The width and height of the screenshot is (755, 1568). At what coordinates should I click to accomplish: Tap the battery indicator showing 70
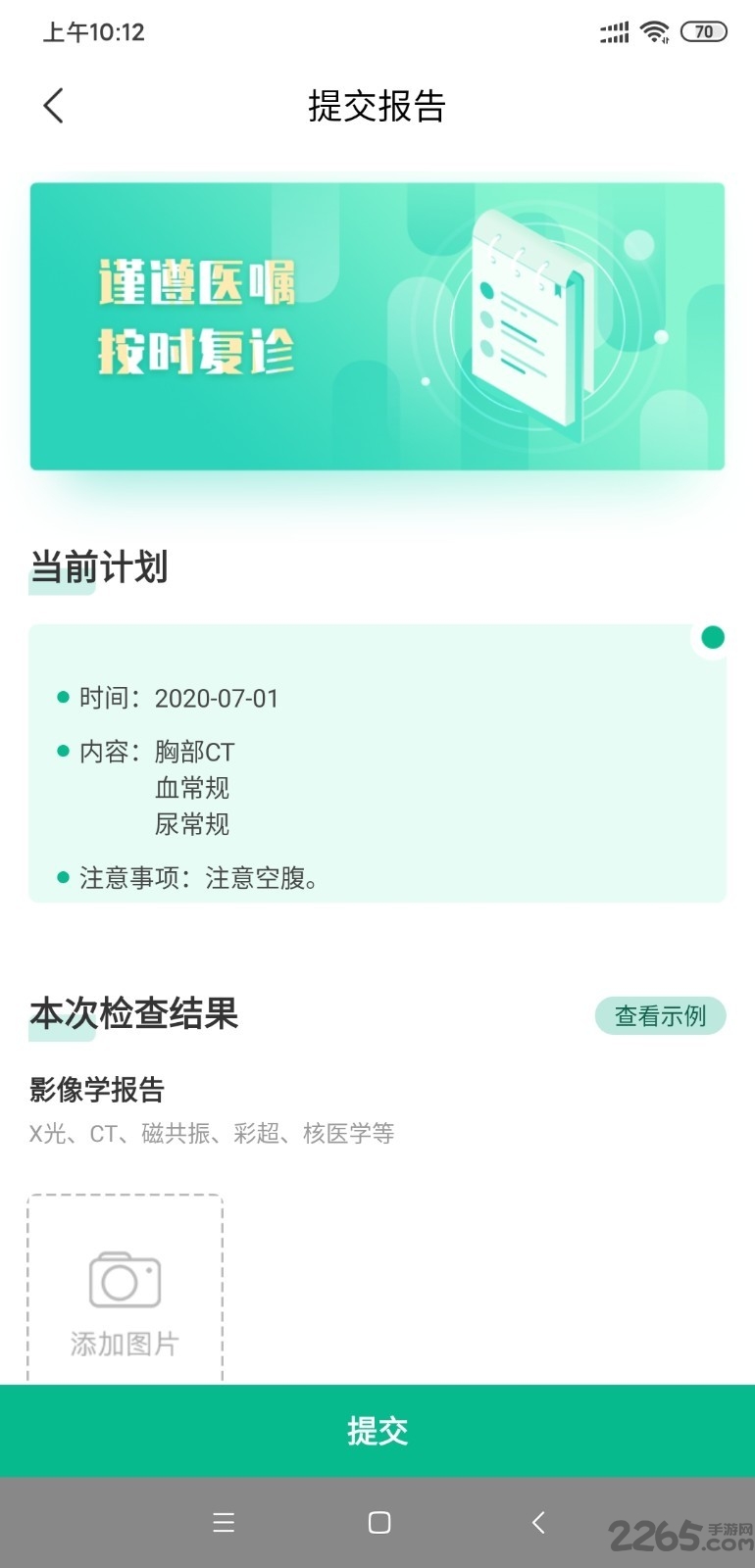click(702, 31)
